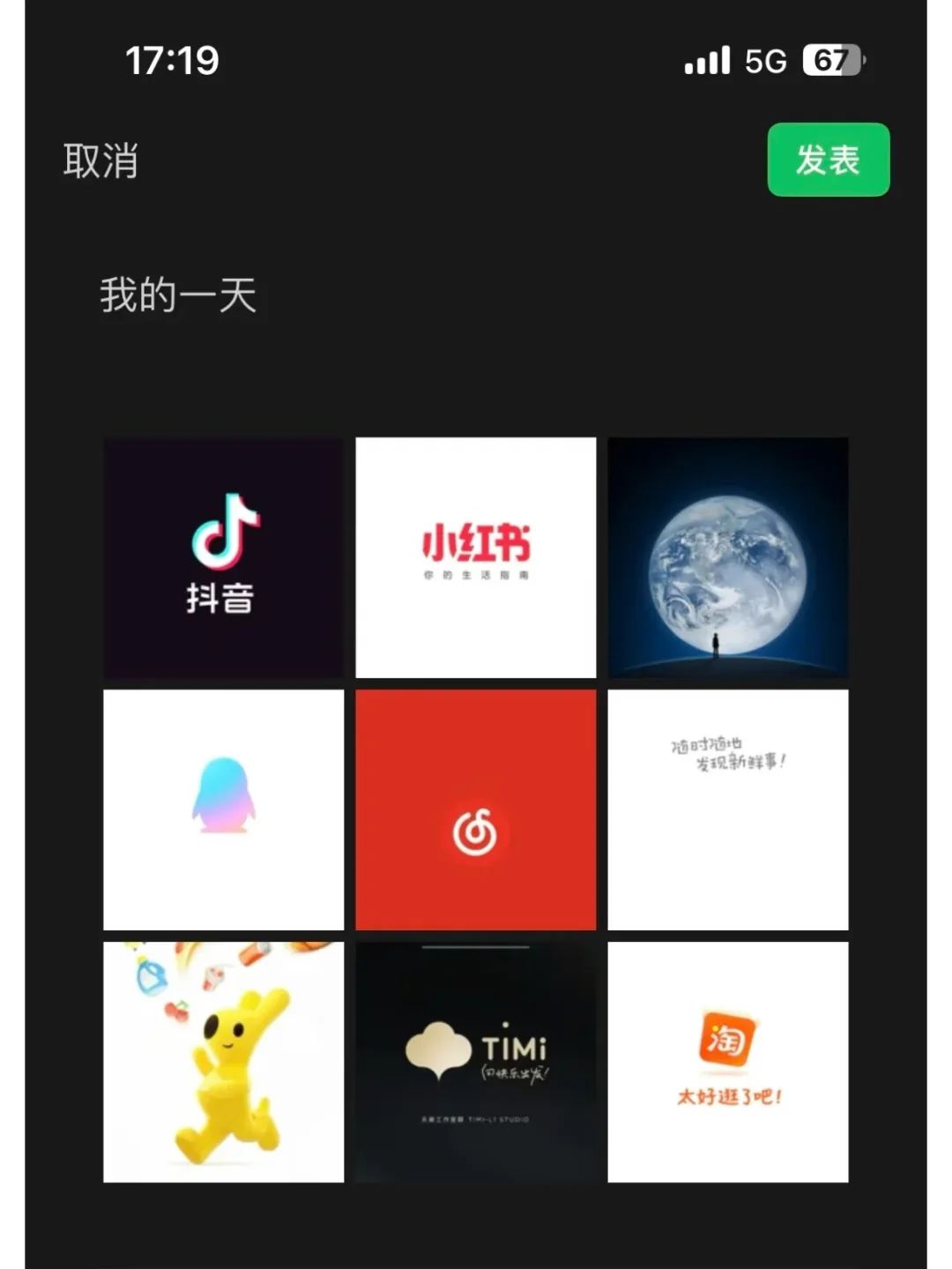This screenshot has width=952, height=1269.
Task: View the Earth picture tile
Action: [x=727, y=557]
